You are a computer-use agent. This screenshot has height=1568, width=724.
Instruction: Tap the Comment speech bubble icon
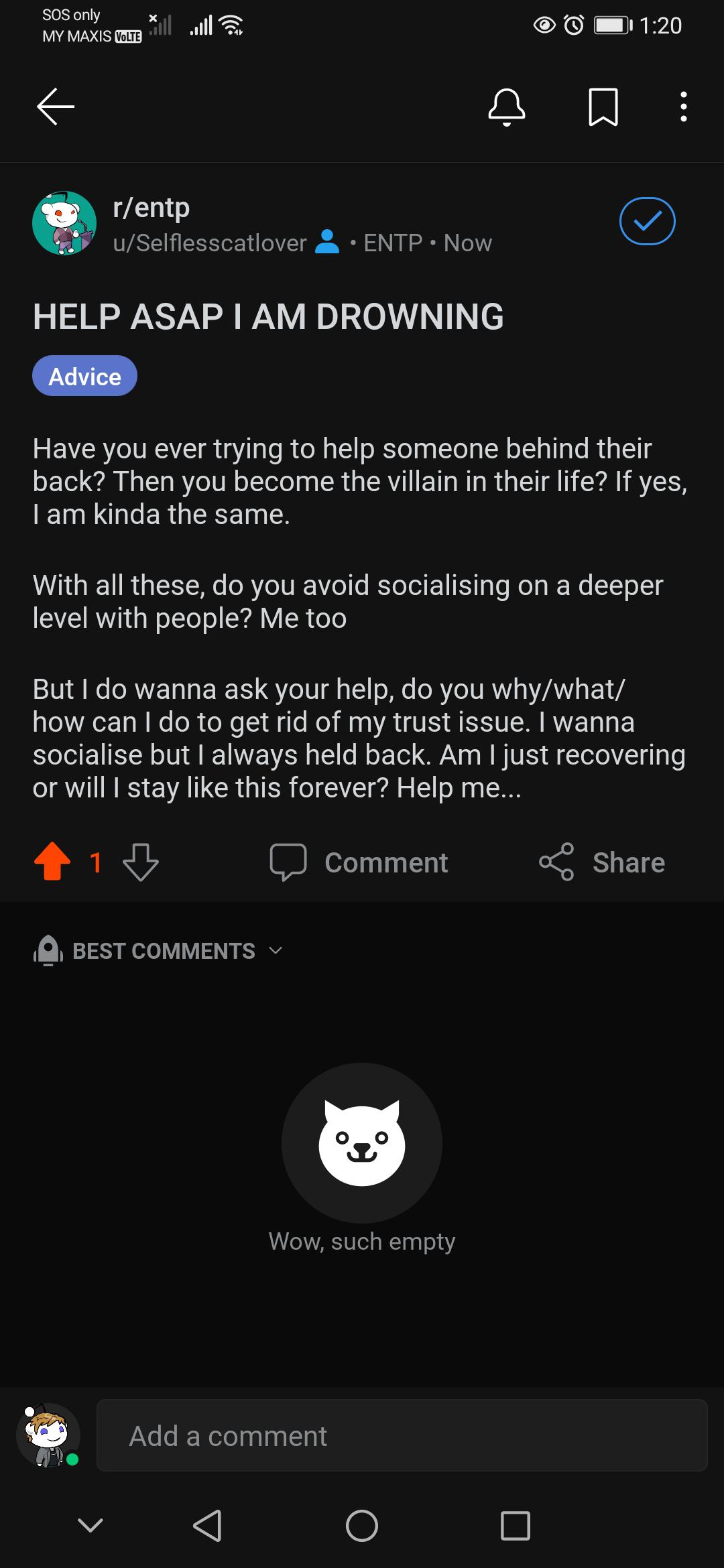click(x=290, y=863)
